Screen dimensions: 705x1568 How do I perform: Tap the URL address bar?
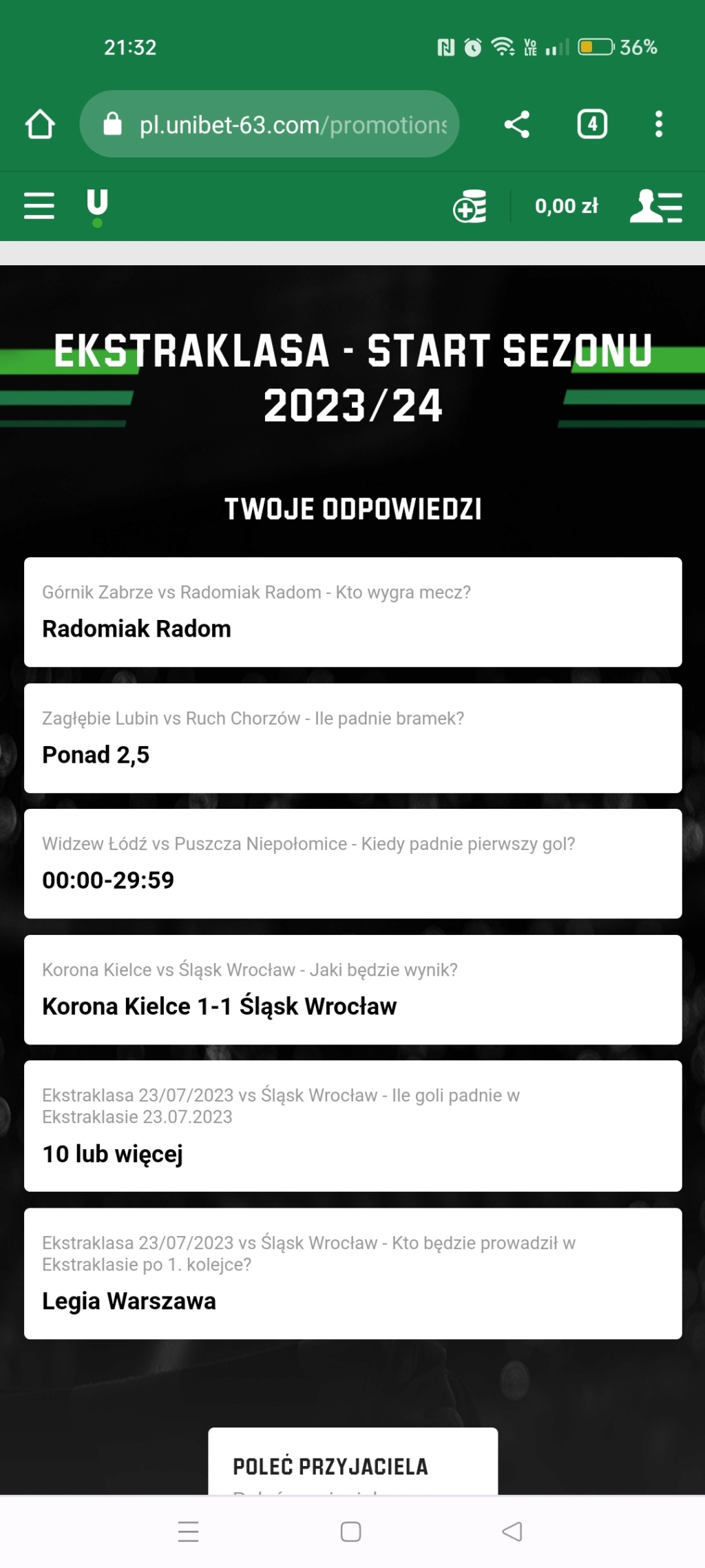point(269,125)
